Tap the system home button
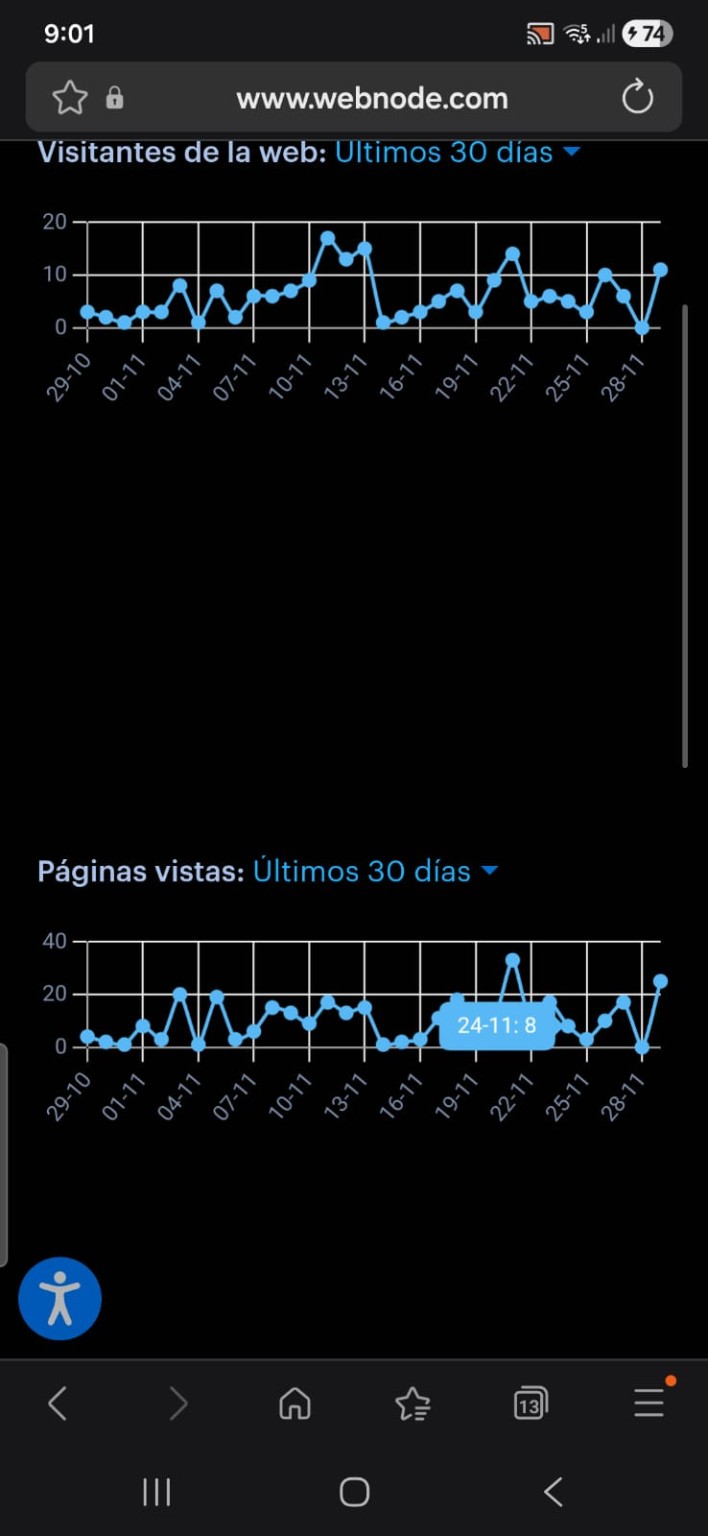Screen dimensions: 708x1536 354,1492
